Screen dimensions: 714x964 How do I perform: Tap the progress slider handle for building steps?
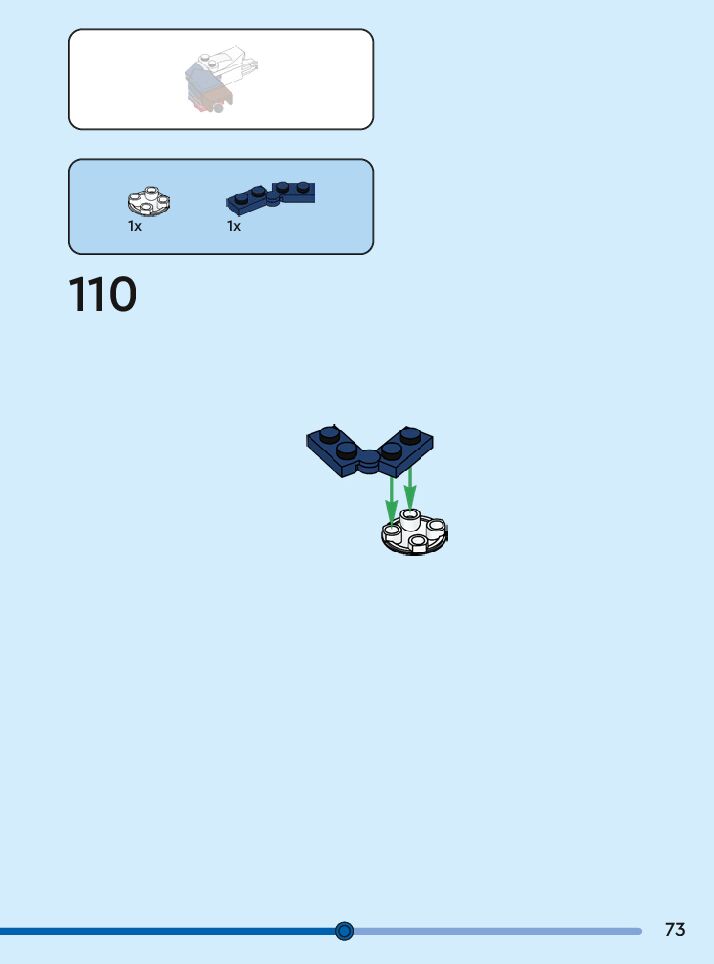coord(344,931)
